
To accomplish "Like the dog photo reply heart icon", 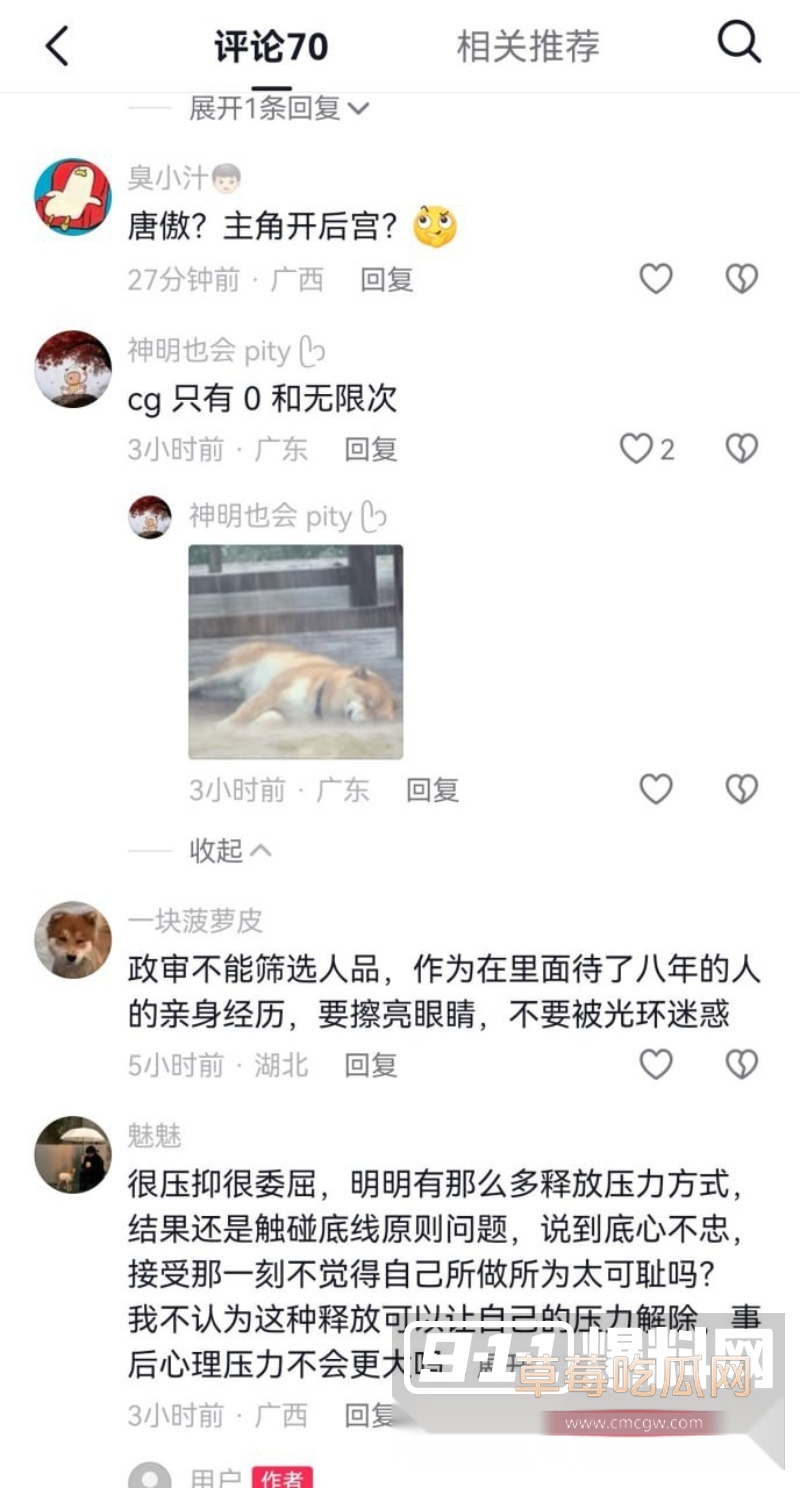I will [x=655, y=789].
